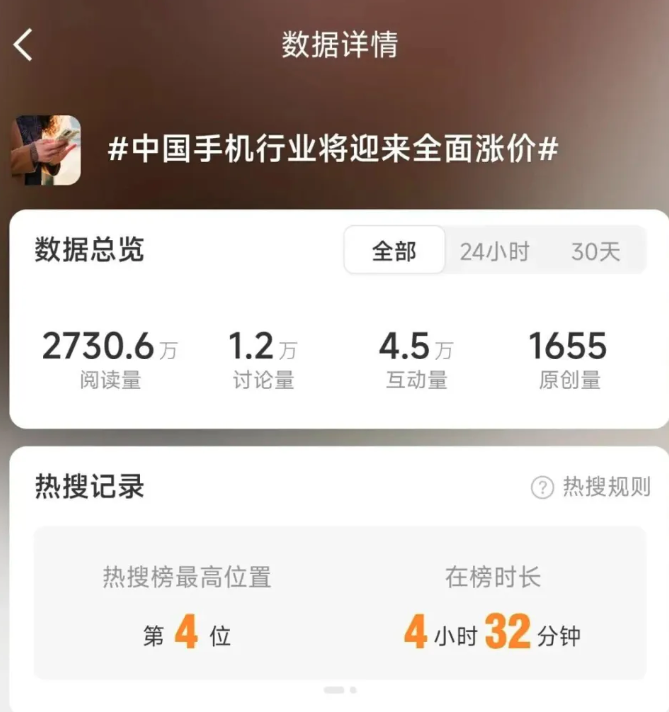
Task: Switch to the 30天 data range
Action: tap(596, 251)
